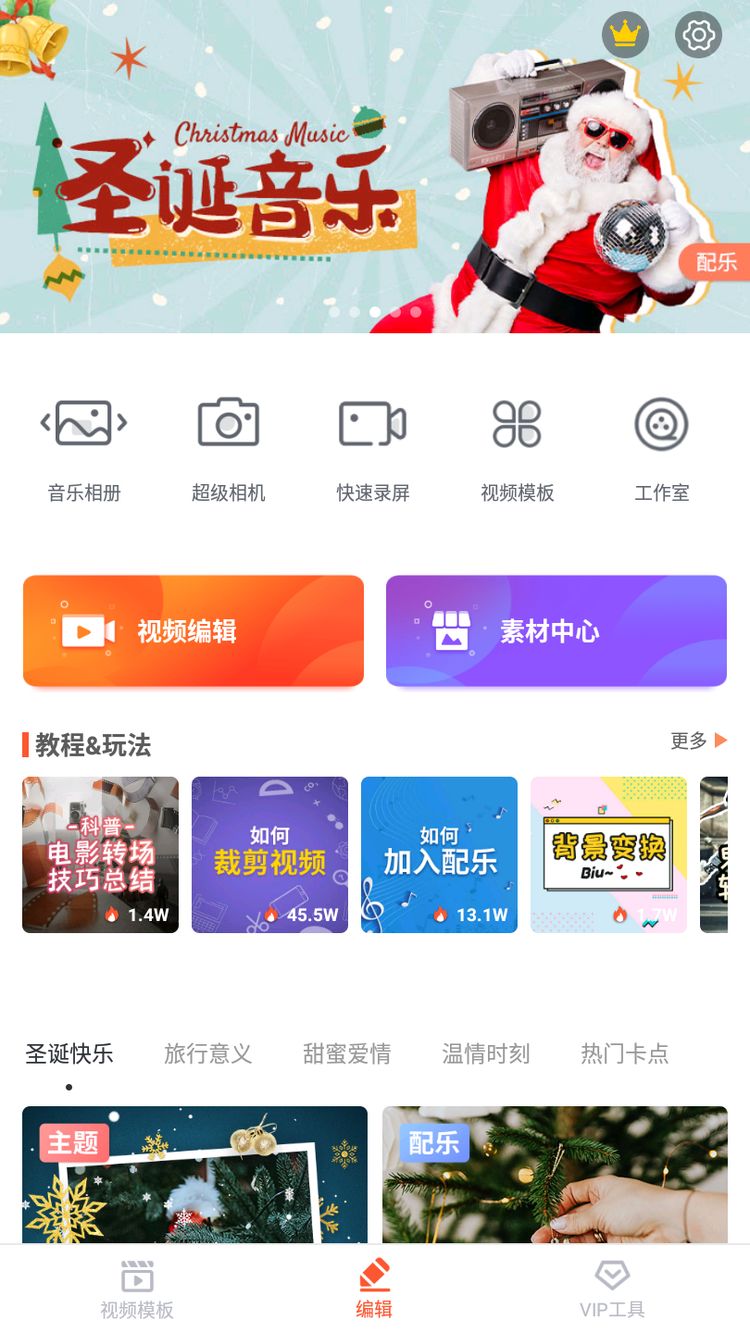Tap the orange 视频编辑 button
Screen dimensions: 750x1333
193,631
